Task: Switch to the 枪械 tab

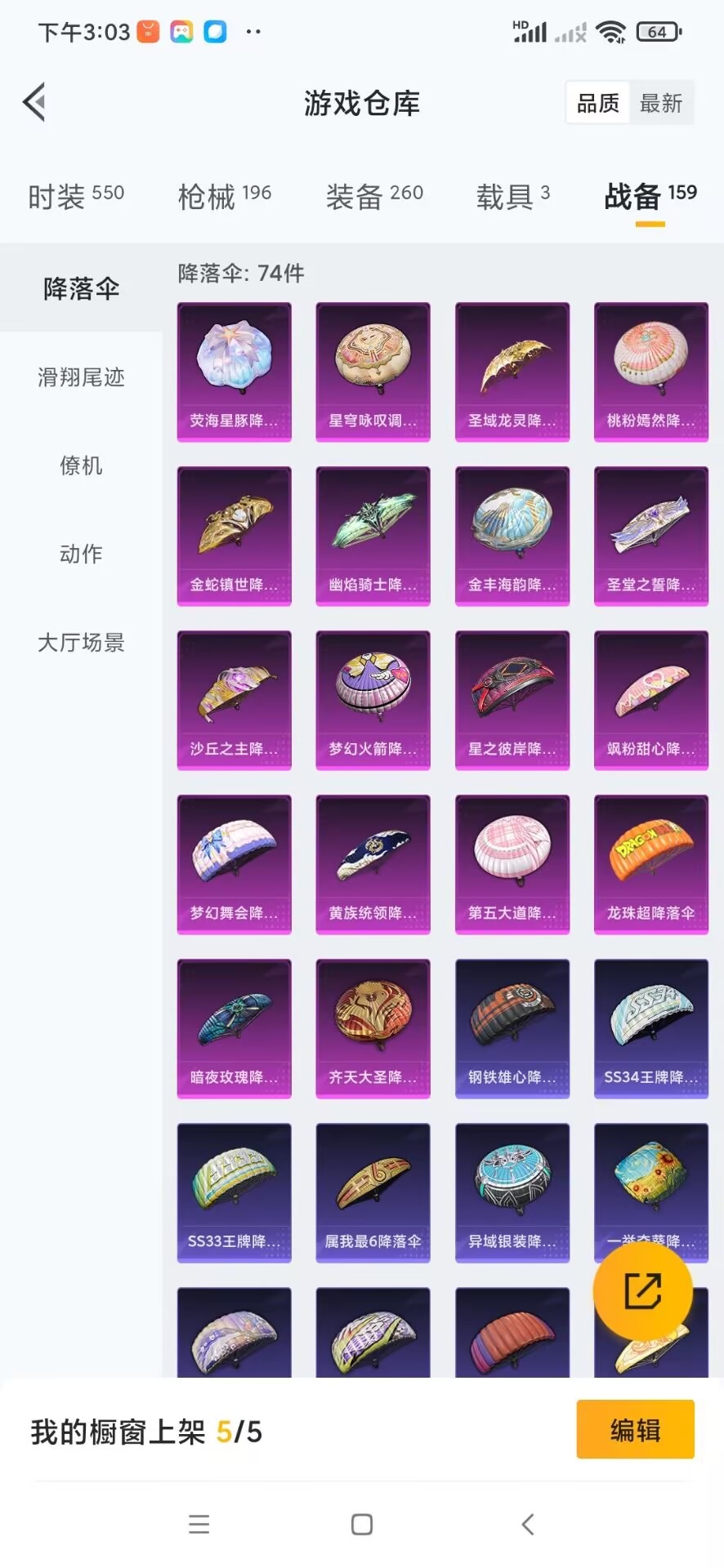Action: tap(225, 196)
